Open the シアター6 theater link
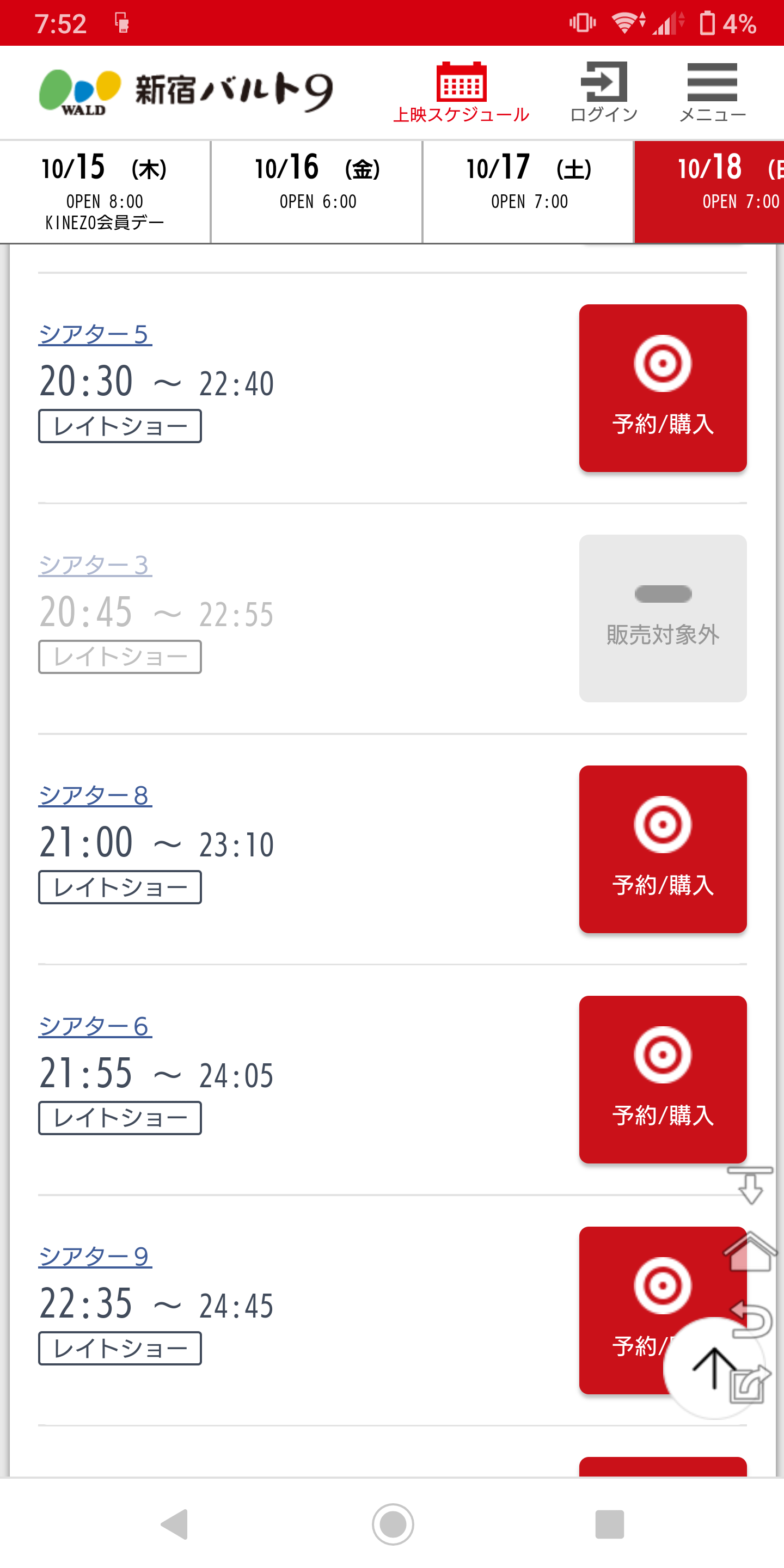The height and width of the screenshot is (1568, 784). [x=95, y=1026]
